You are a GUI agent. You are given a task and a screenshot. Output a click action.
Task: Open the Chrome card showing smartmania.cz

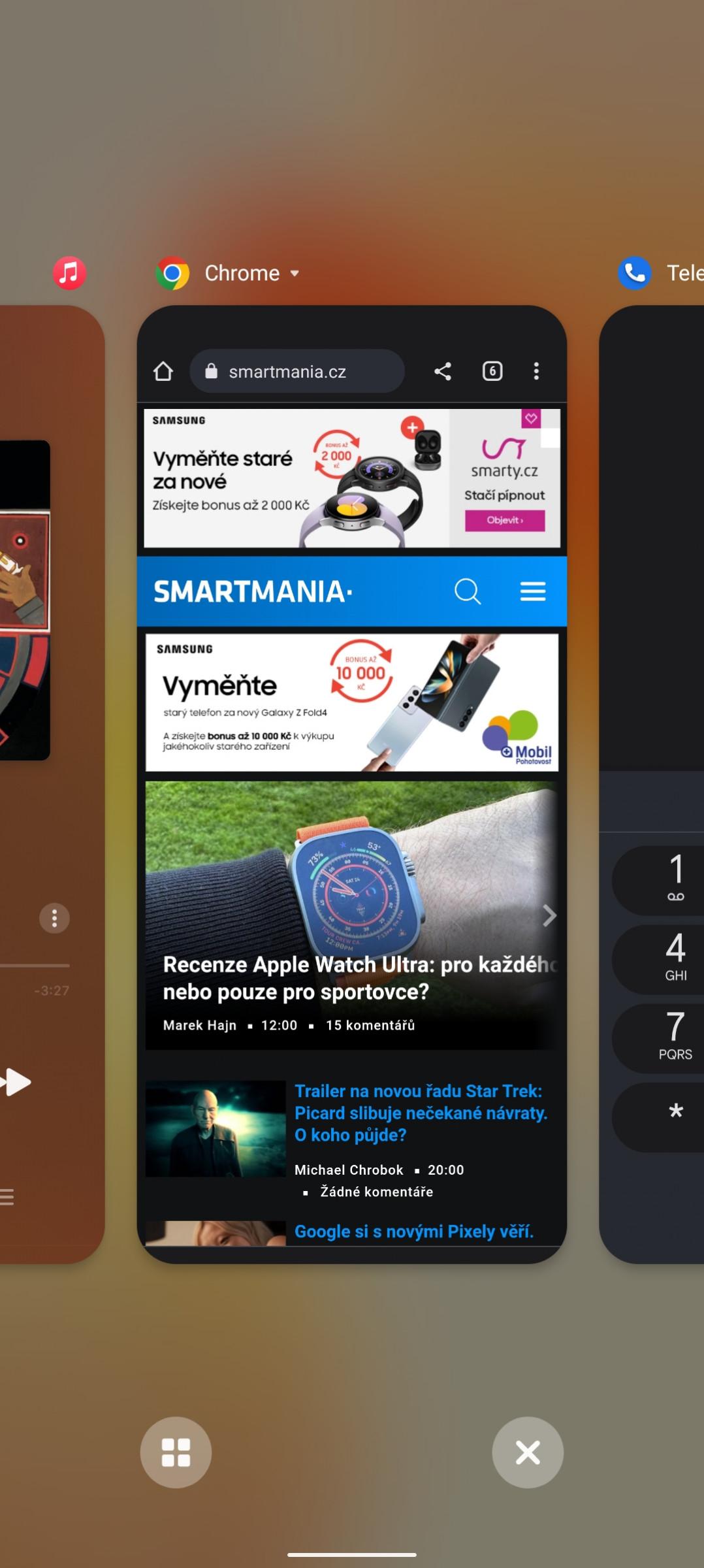(x=351, y=784)
